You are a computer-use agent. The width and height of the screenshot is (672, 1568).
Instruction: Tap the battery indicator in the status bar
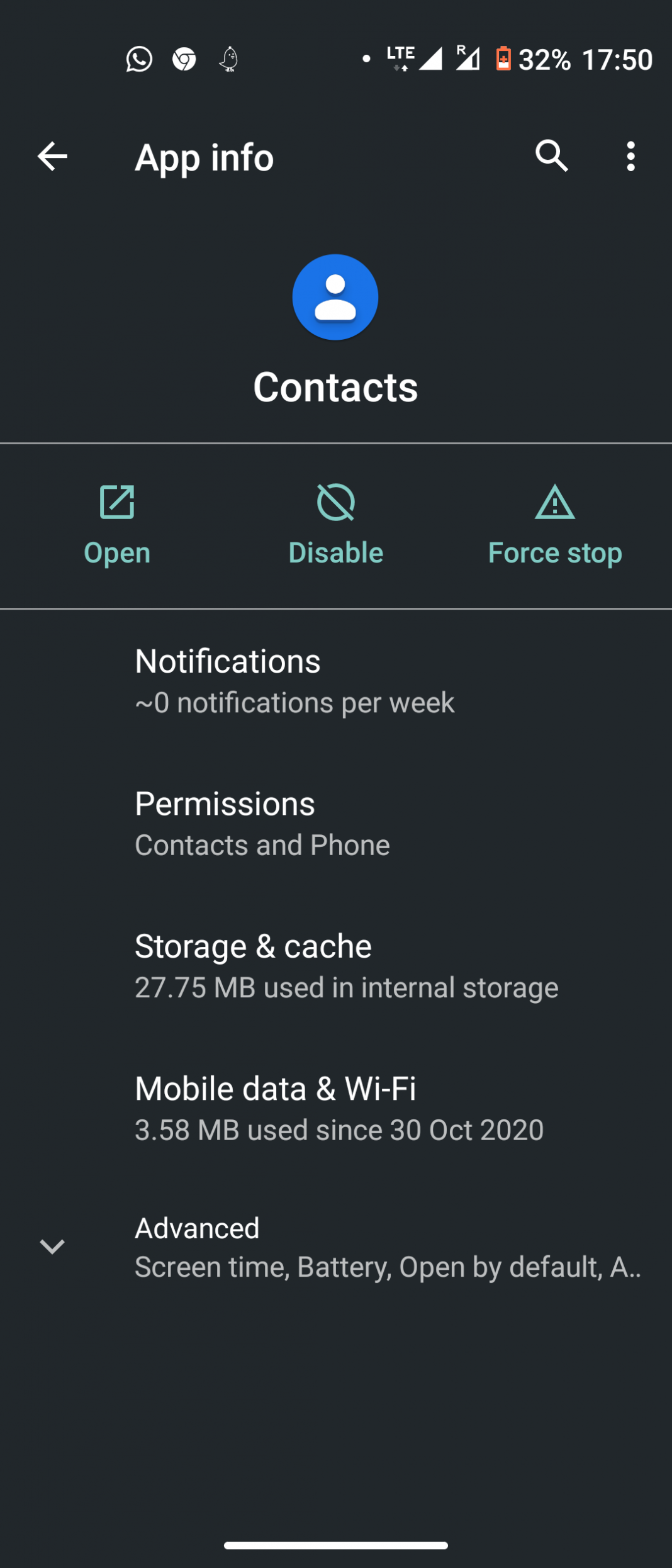click(503, 59)
